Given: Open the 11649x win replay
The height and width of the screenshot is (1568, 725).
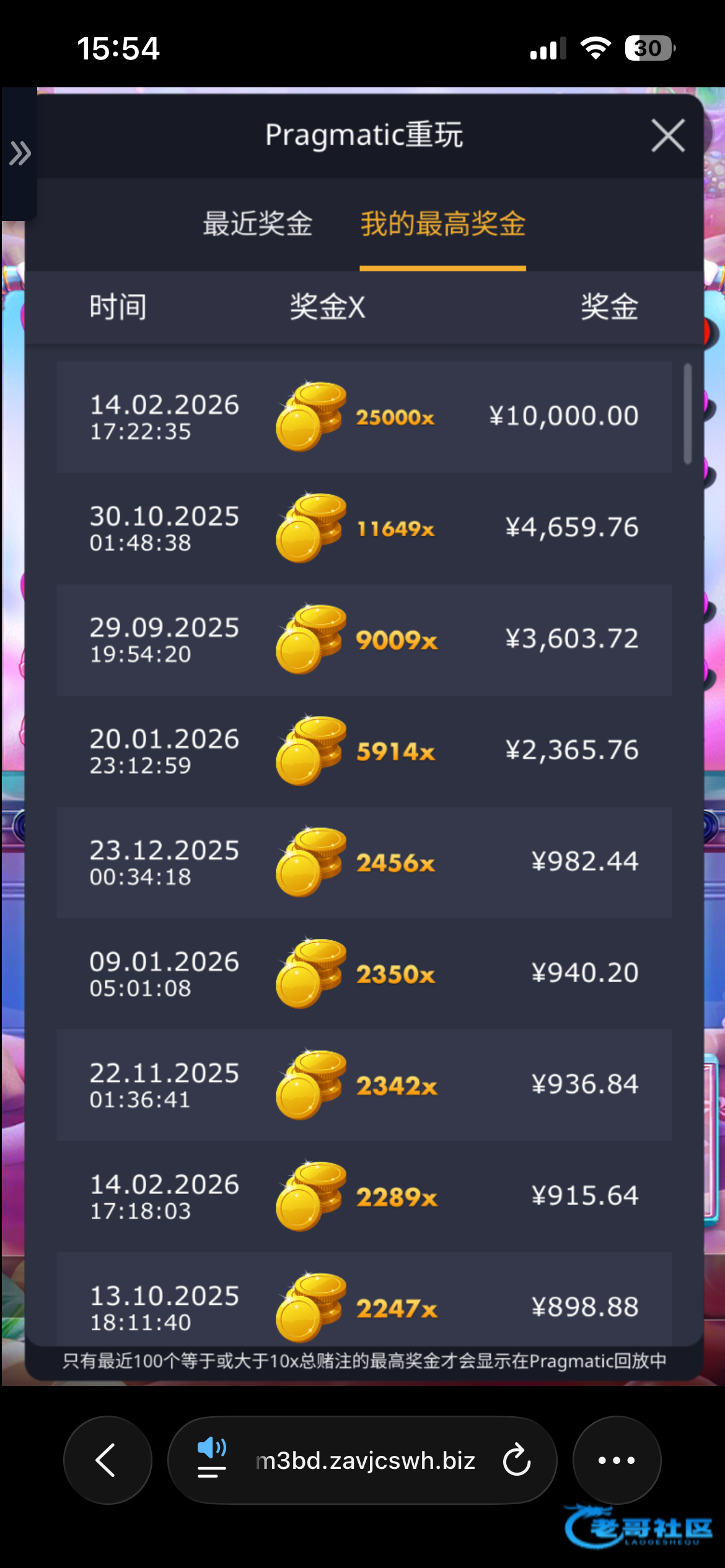Looking at the screenshot, I should (x=364, y=528).
